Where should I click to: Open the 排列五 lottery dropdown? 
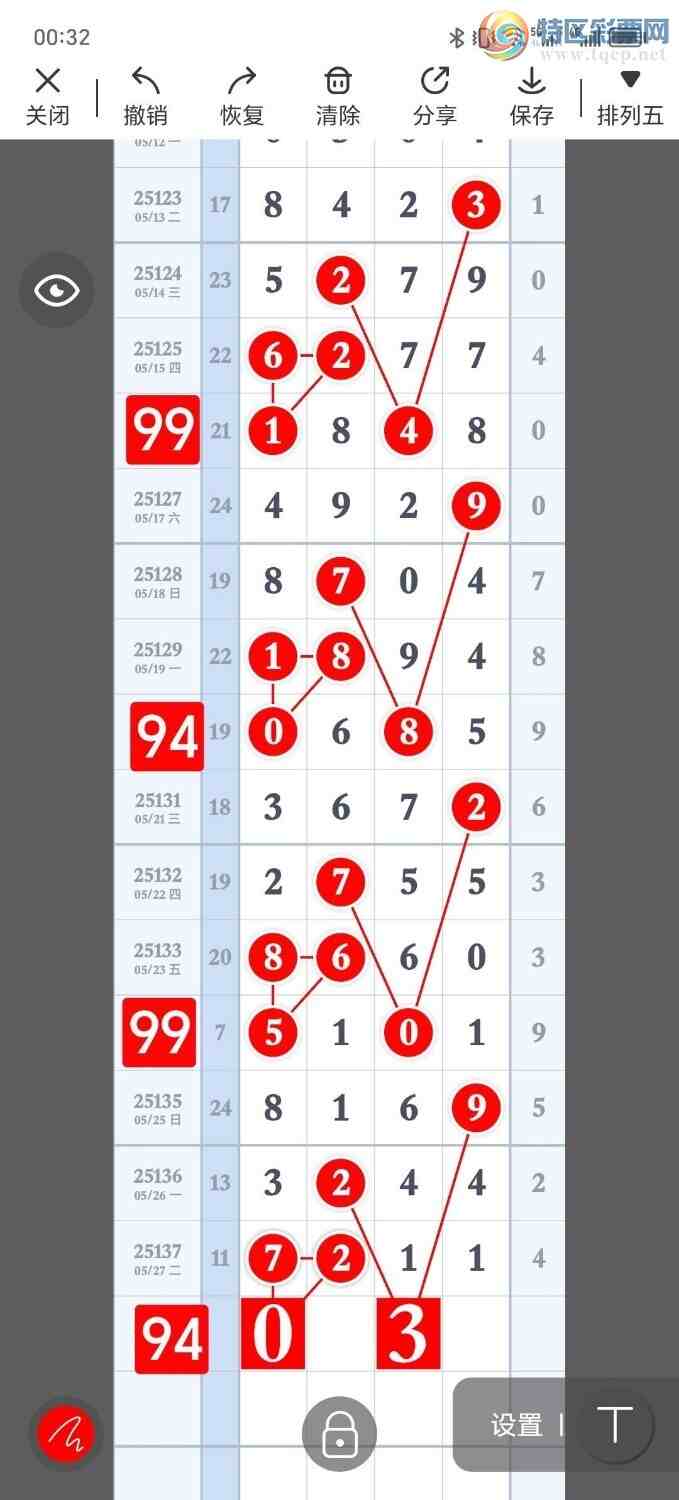(x=630, y=97)
